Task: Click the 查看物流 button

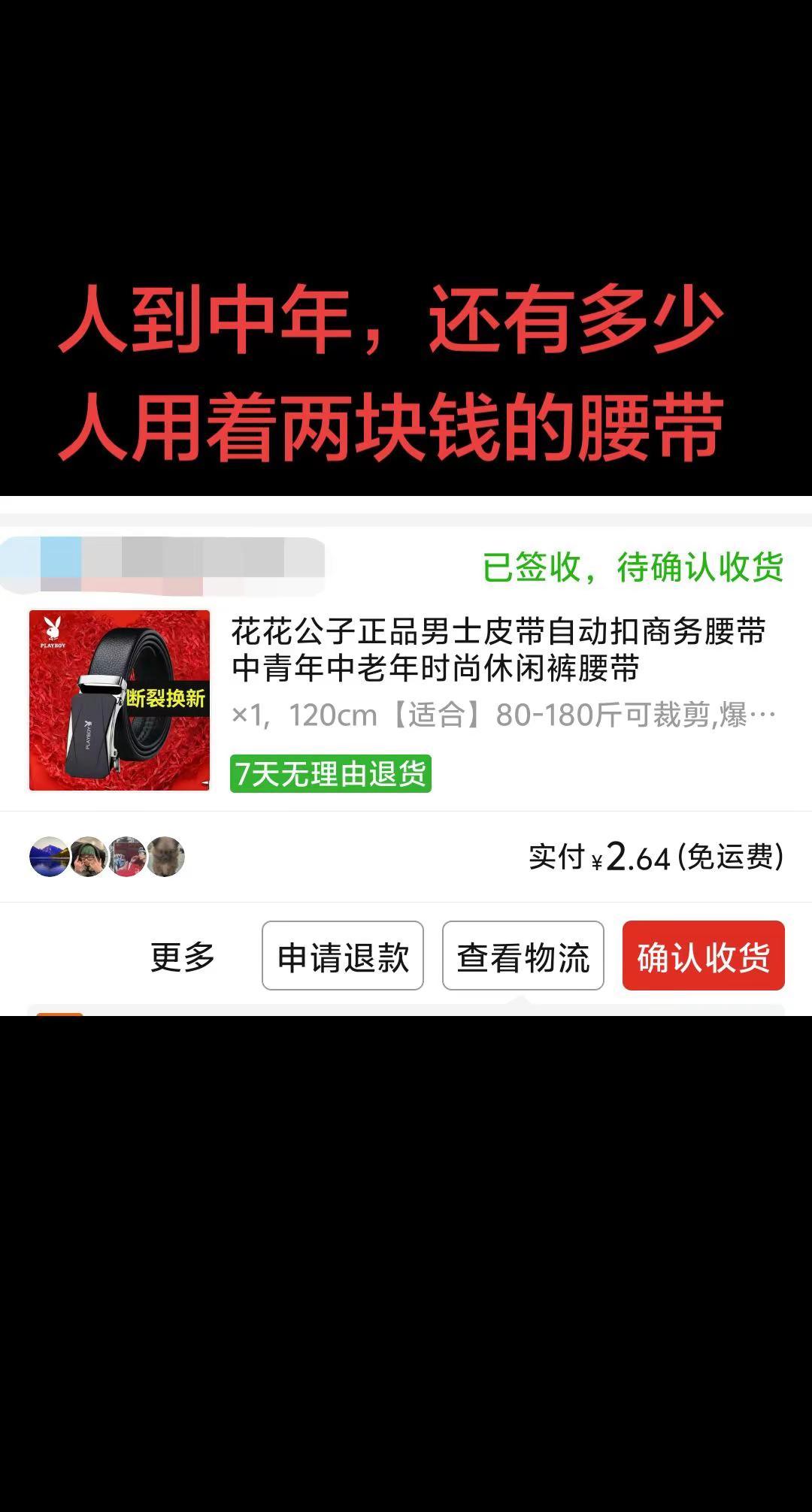Action: point(524,956)
